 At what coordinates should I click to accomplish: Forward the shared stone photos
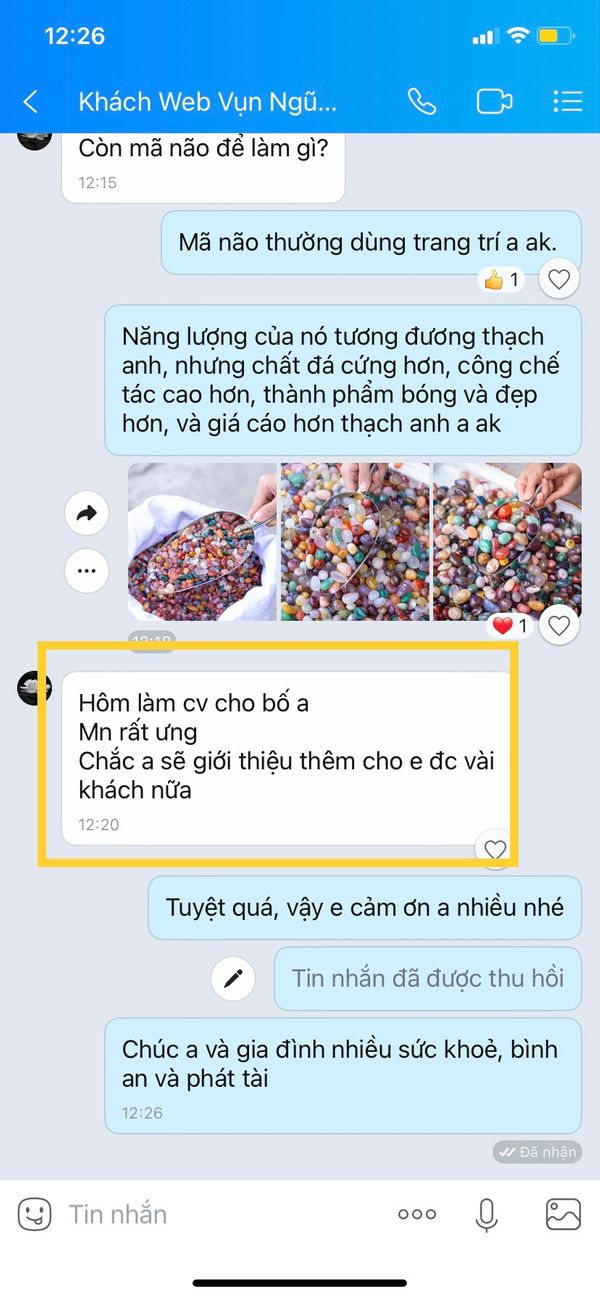[86, 514]
